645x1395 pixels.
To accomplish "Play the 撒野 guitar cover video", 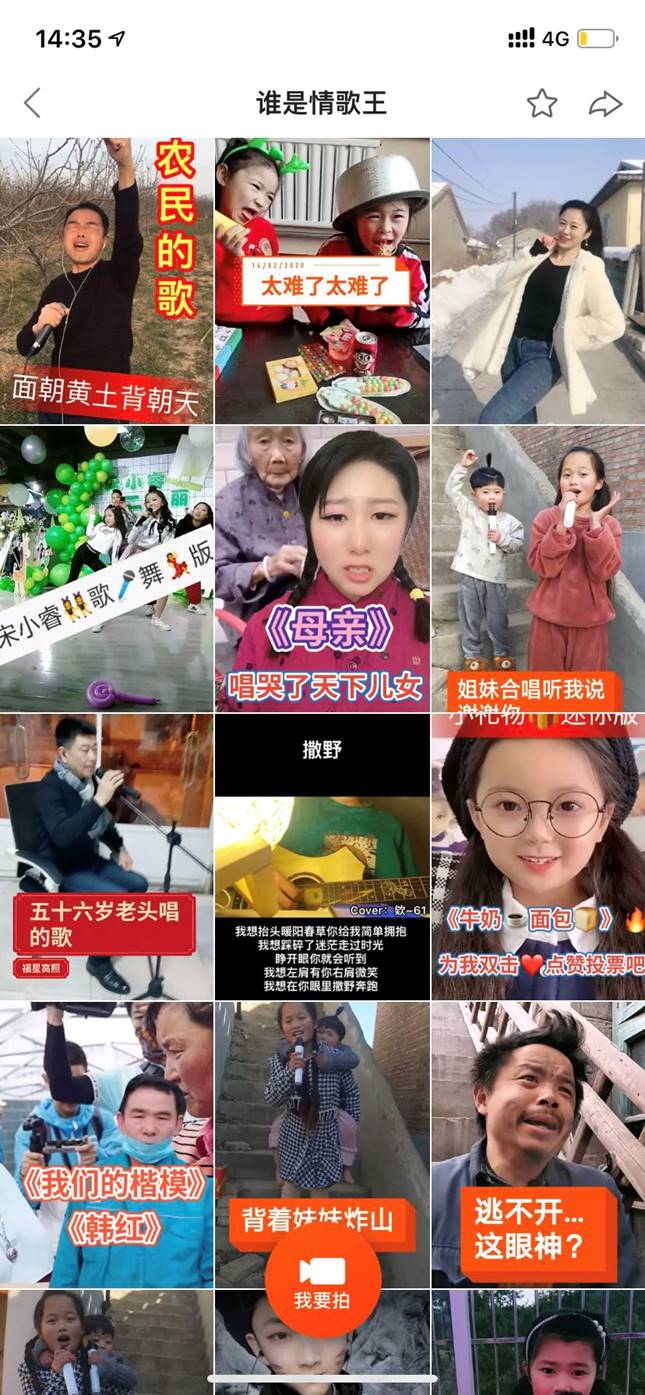I will [x=322, y=856].
